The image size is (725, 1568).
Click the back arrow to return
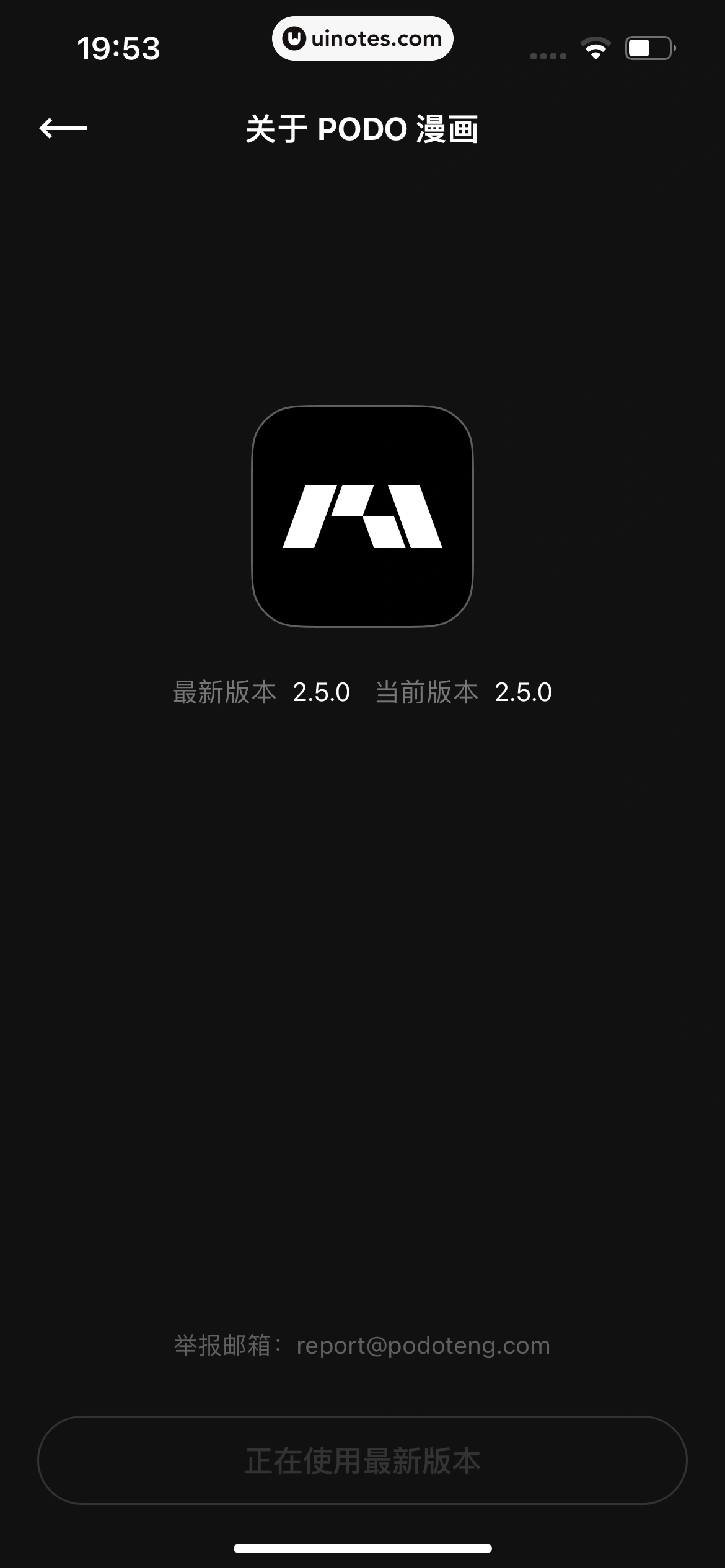(62, 128)
